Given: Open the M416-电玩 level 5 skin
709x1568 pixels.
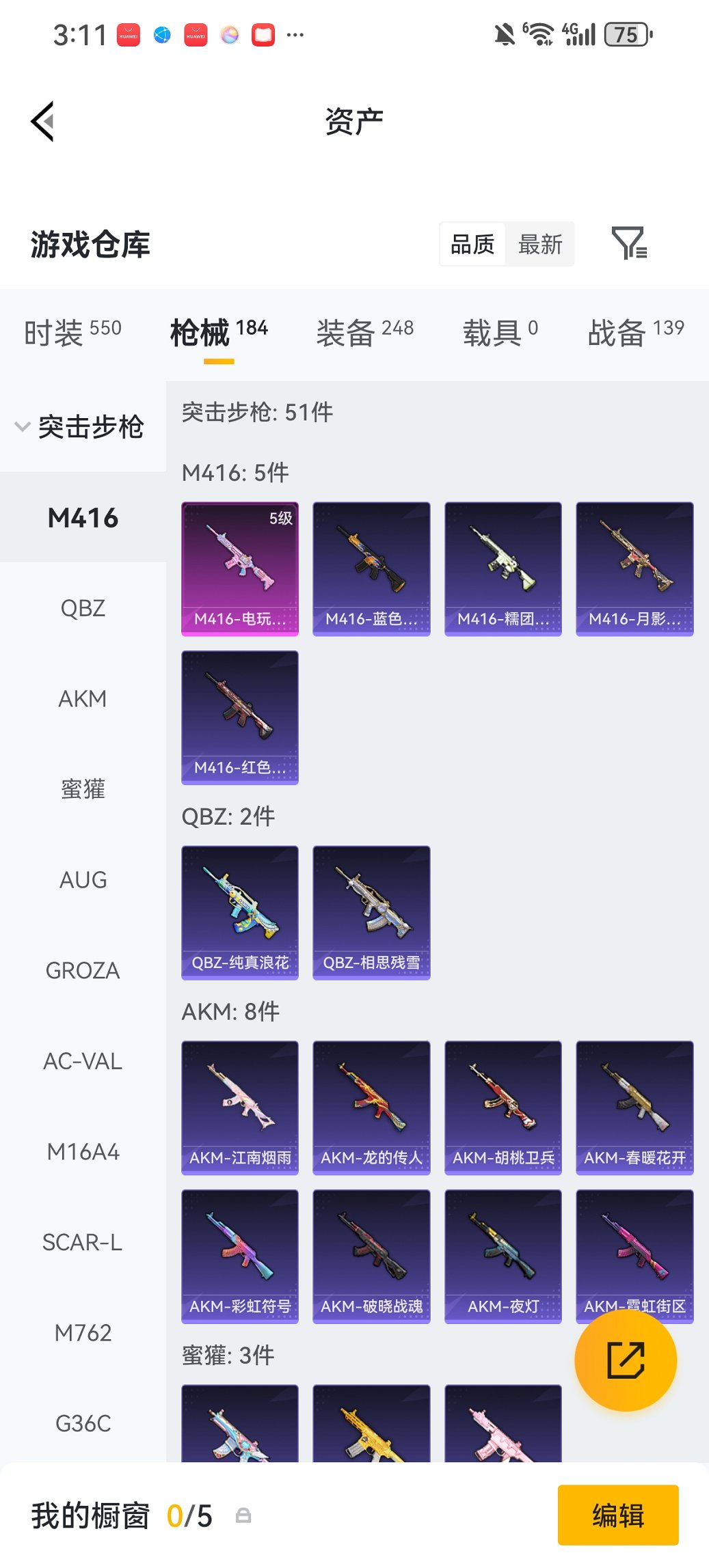Looking at the screenshot, I should pos(240,568).
